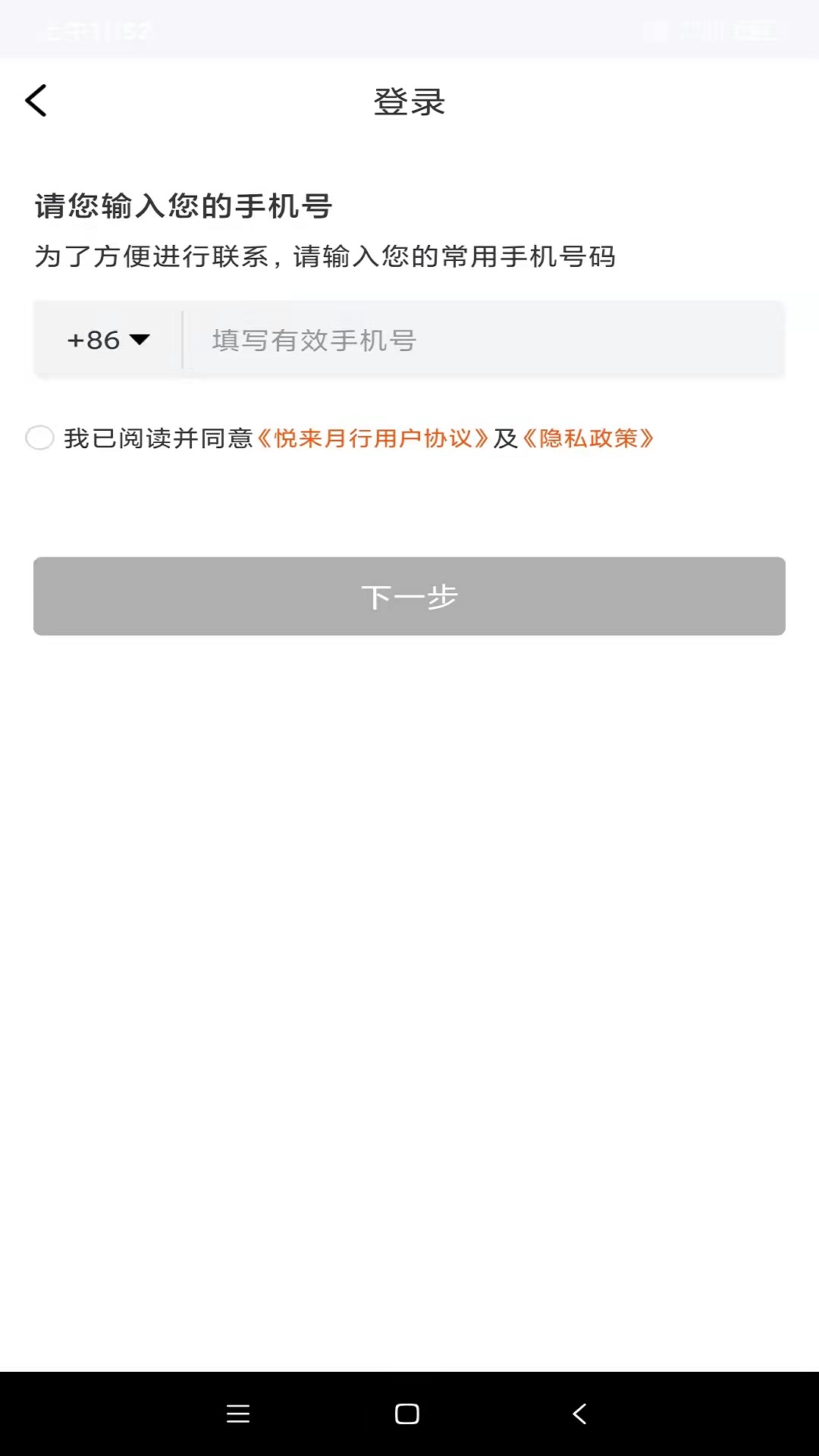Select the 登录 title bar
Image resolution: width=819 pixels, height=1456 pixels.
click(x=409, y=102)
